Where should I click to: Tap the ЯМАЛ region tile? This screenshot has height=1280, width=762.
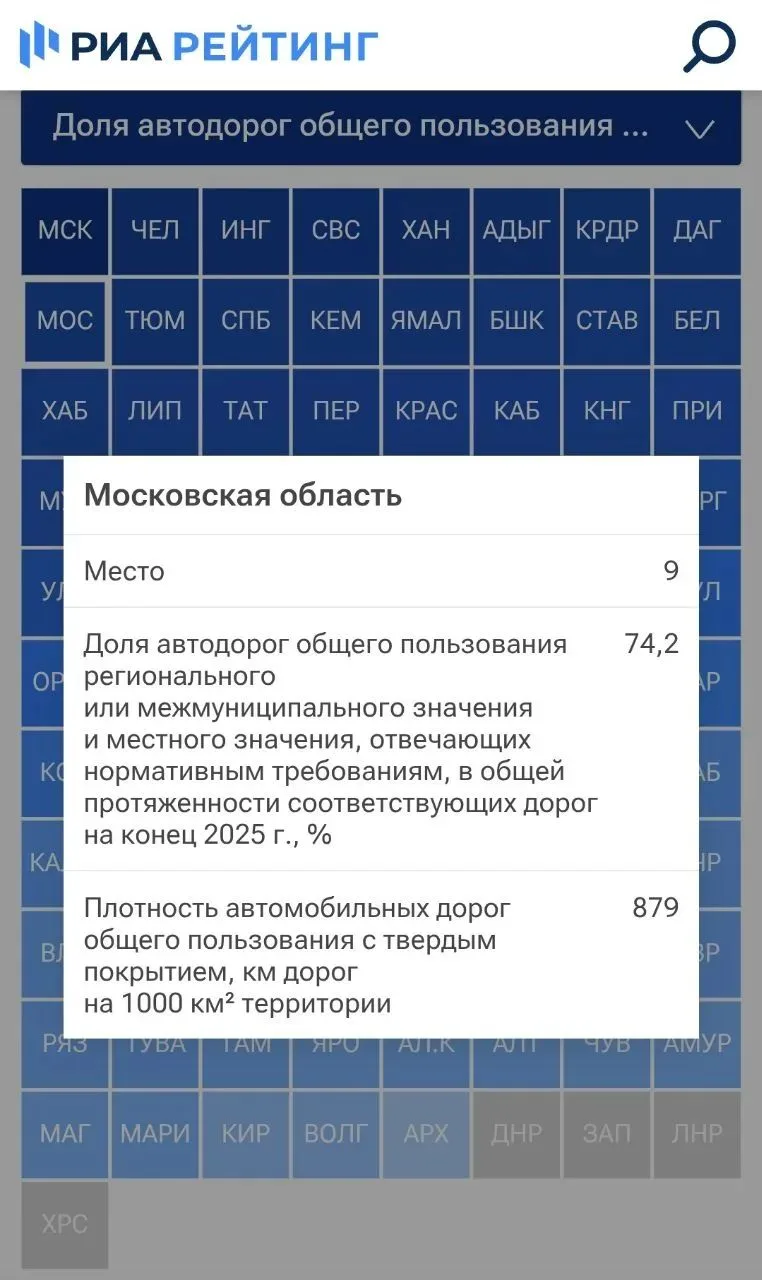coord(426,320)
